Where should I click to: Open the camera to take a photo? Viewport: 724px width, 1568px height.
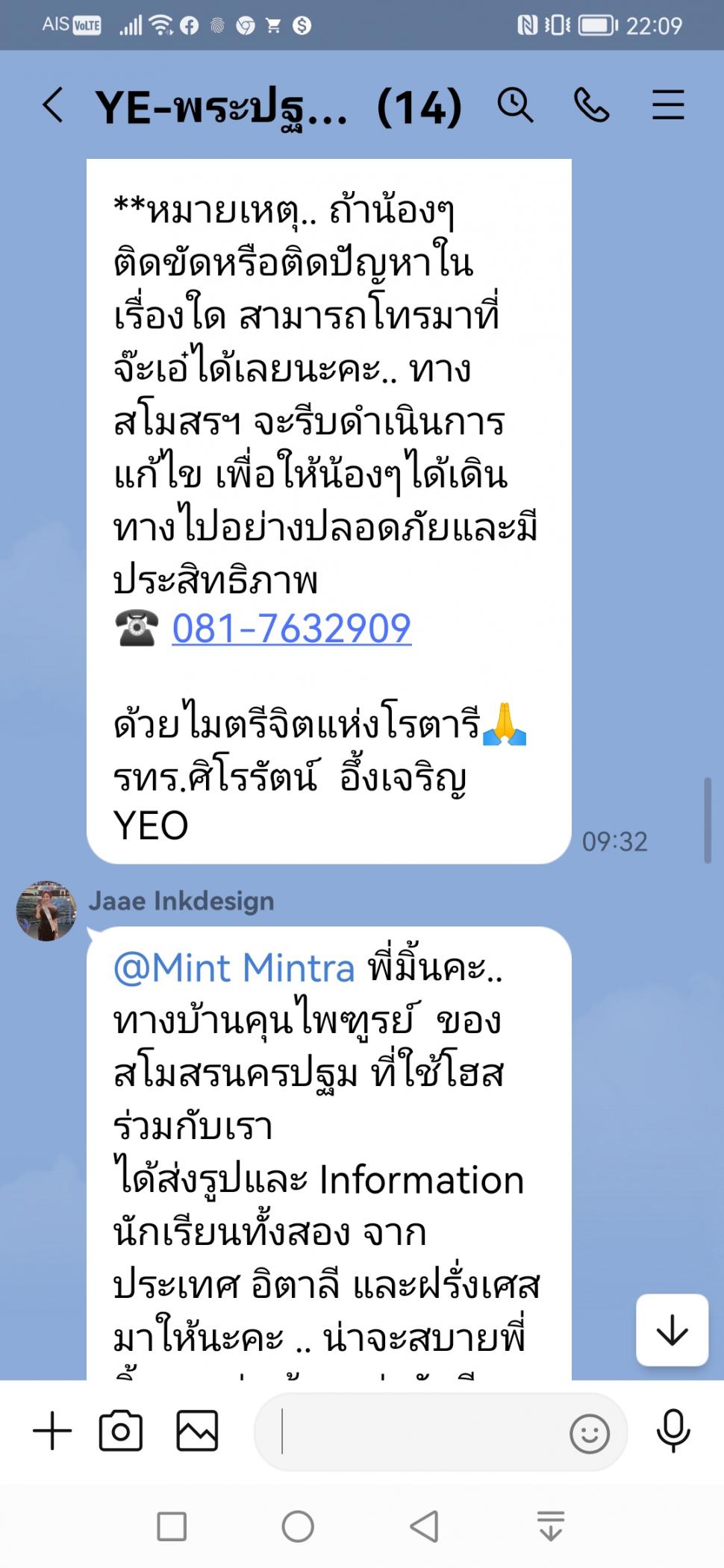pyautogui.click(x=121, y=1431)
